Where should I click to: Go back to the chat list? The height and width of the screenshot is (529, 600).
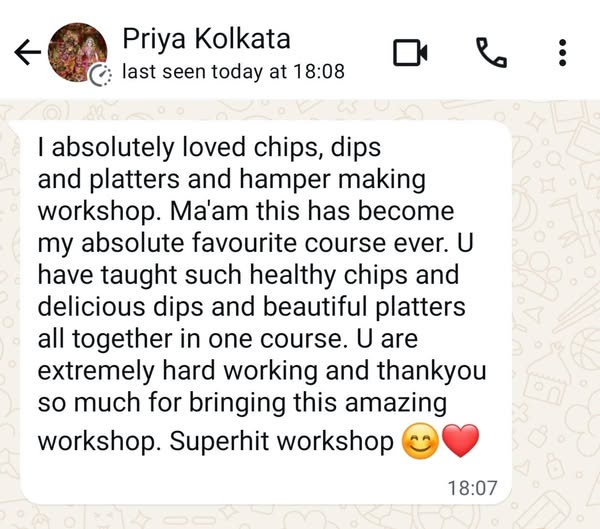[x=27, y=54]
